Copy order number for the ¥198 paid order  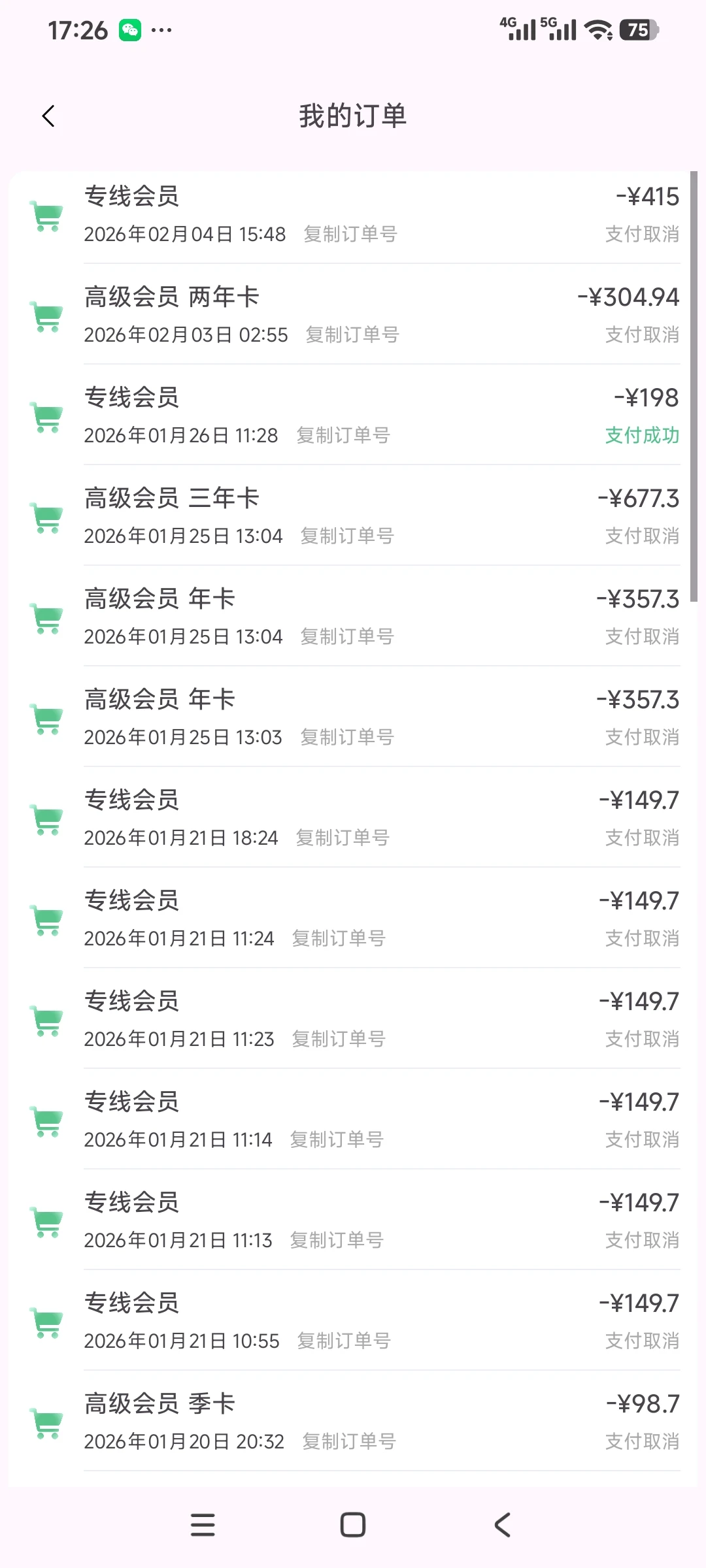click(x=343, y=435)
